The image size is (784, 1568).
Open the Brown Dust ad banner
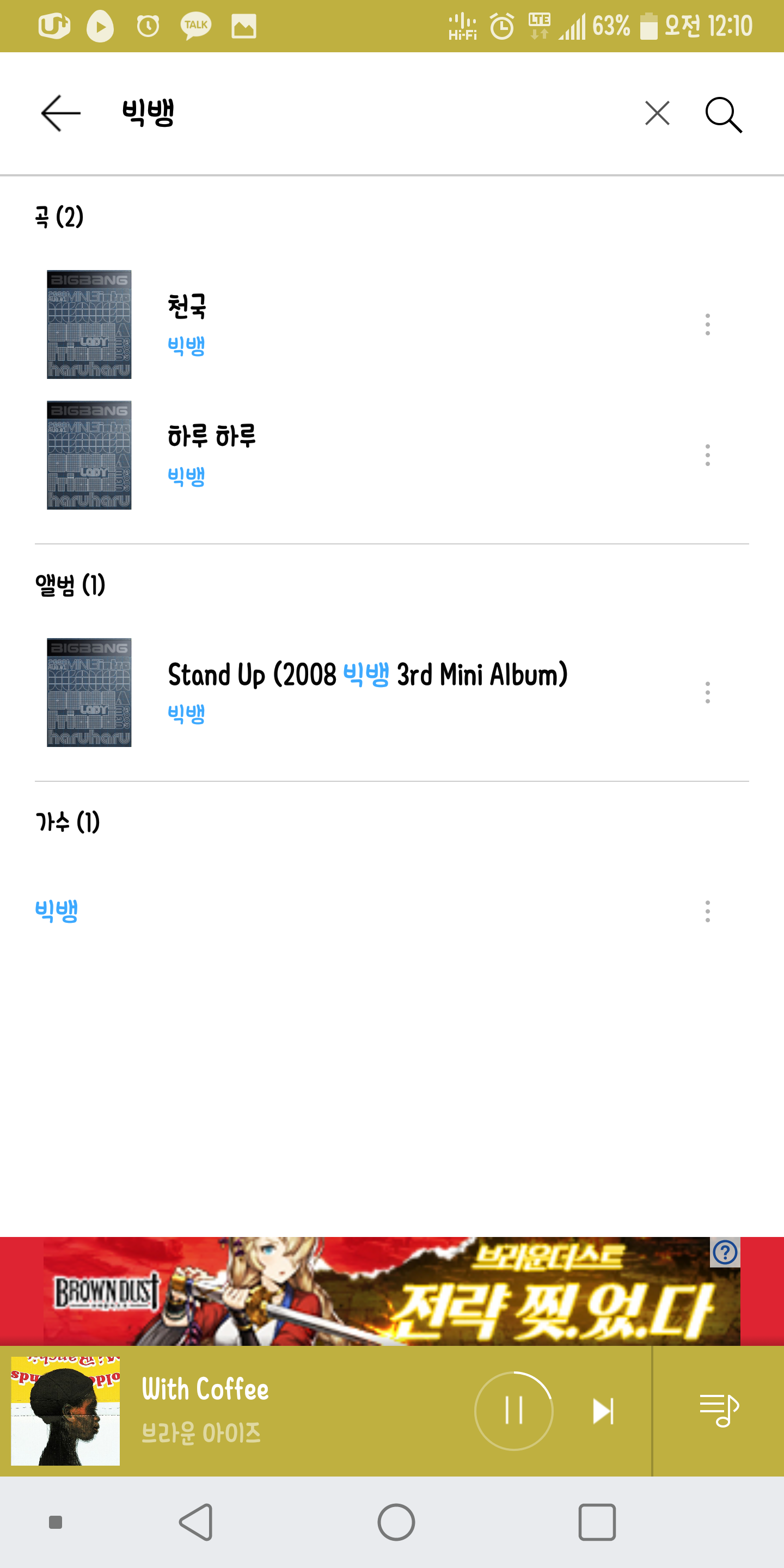pyautogui.click(x=390, y=1291)
